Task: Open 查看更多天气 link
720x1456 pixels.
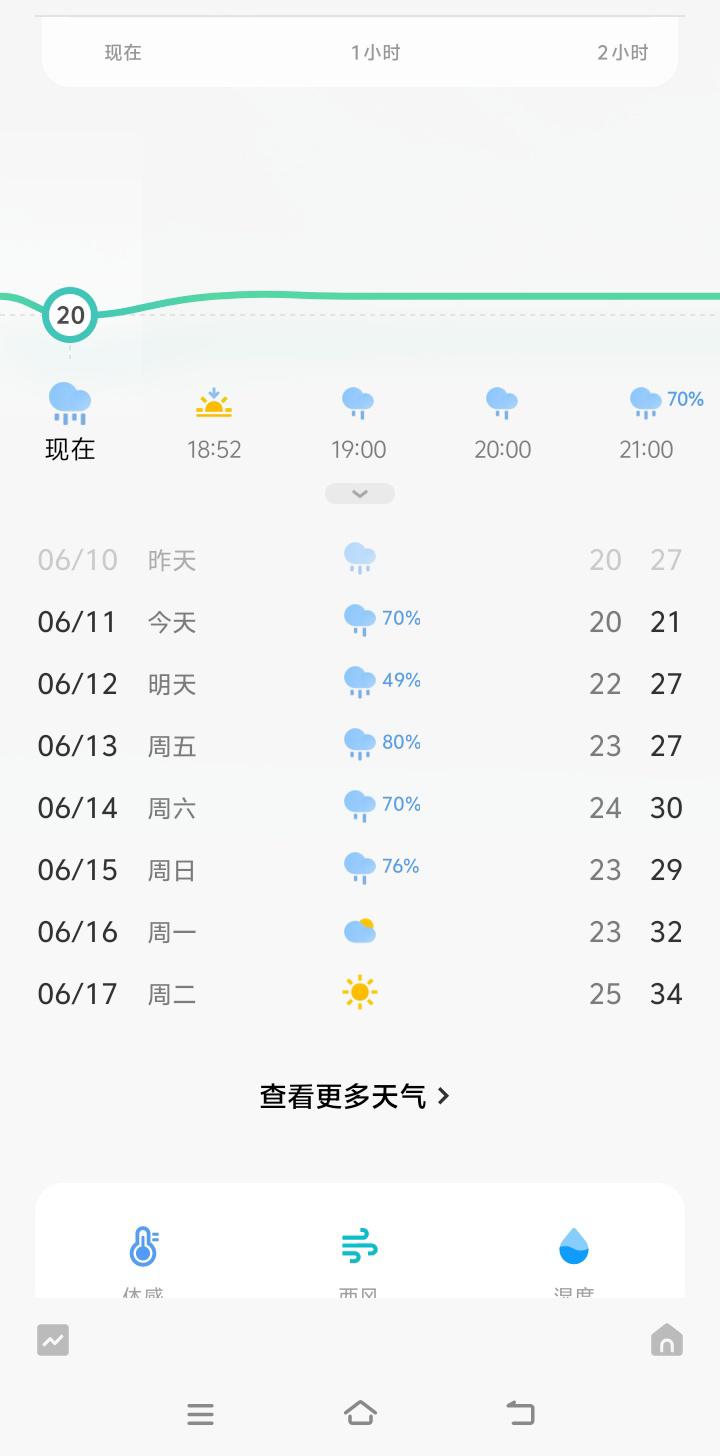Action: (x=355, y=1096)
